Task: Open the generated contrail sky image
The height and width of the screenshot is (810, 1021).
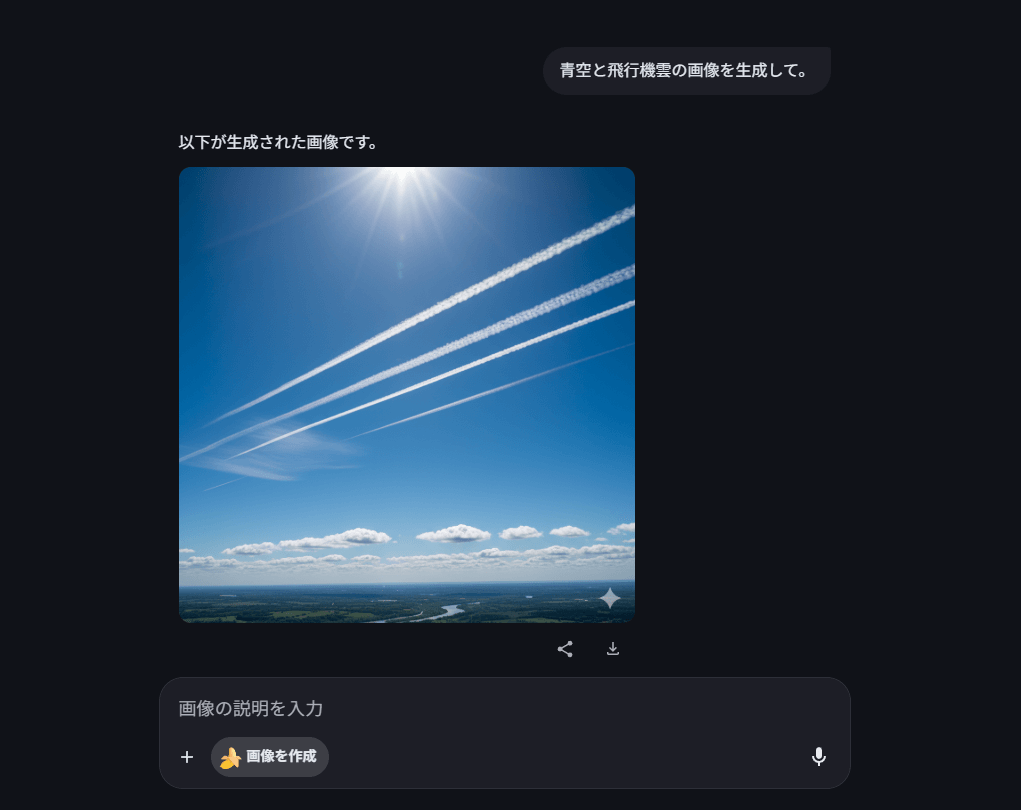Action: [x=406, y=394]
